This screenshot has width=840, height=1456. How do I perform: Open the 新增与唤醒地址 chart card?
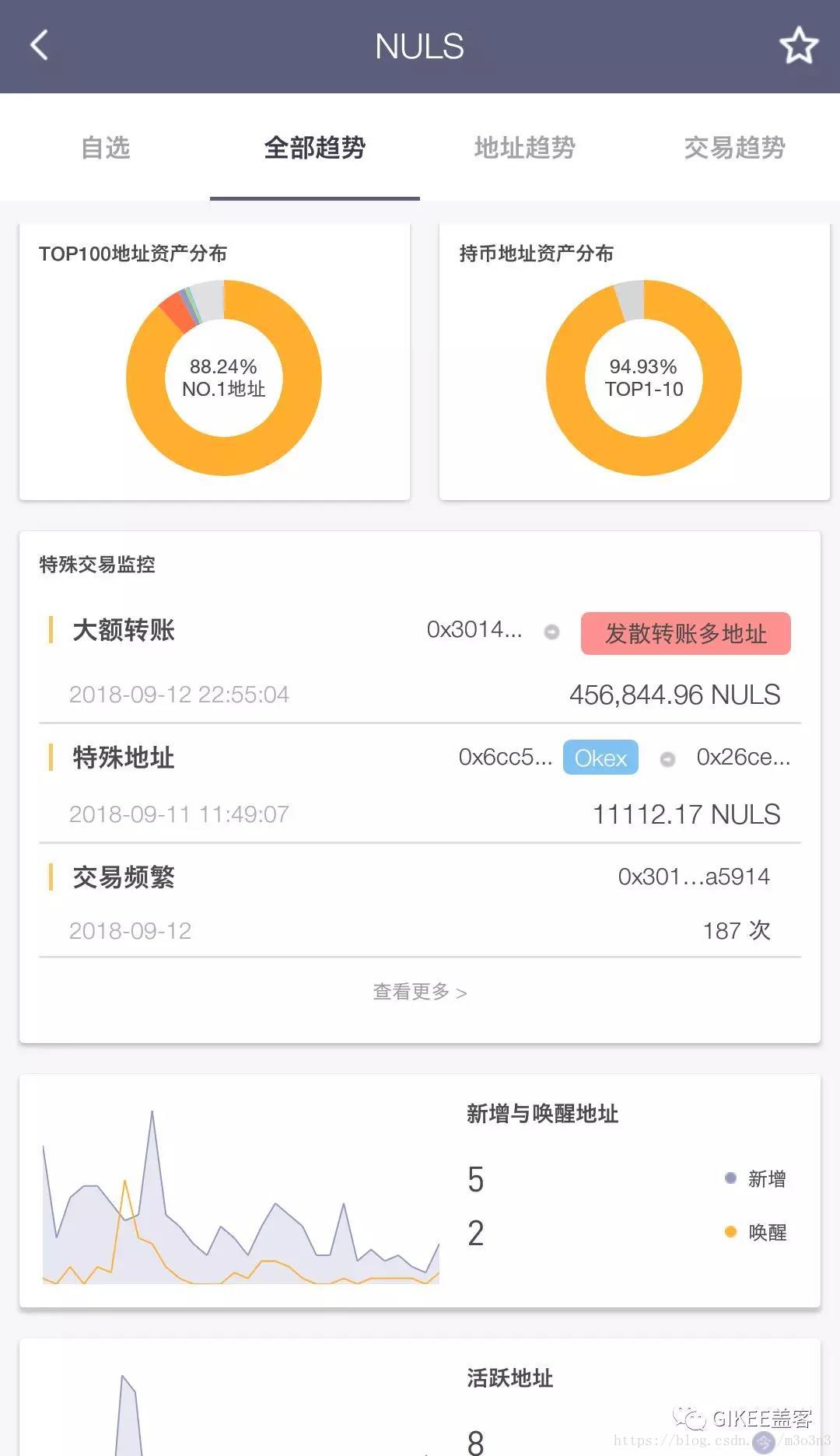(420, 1192)
